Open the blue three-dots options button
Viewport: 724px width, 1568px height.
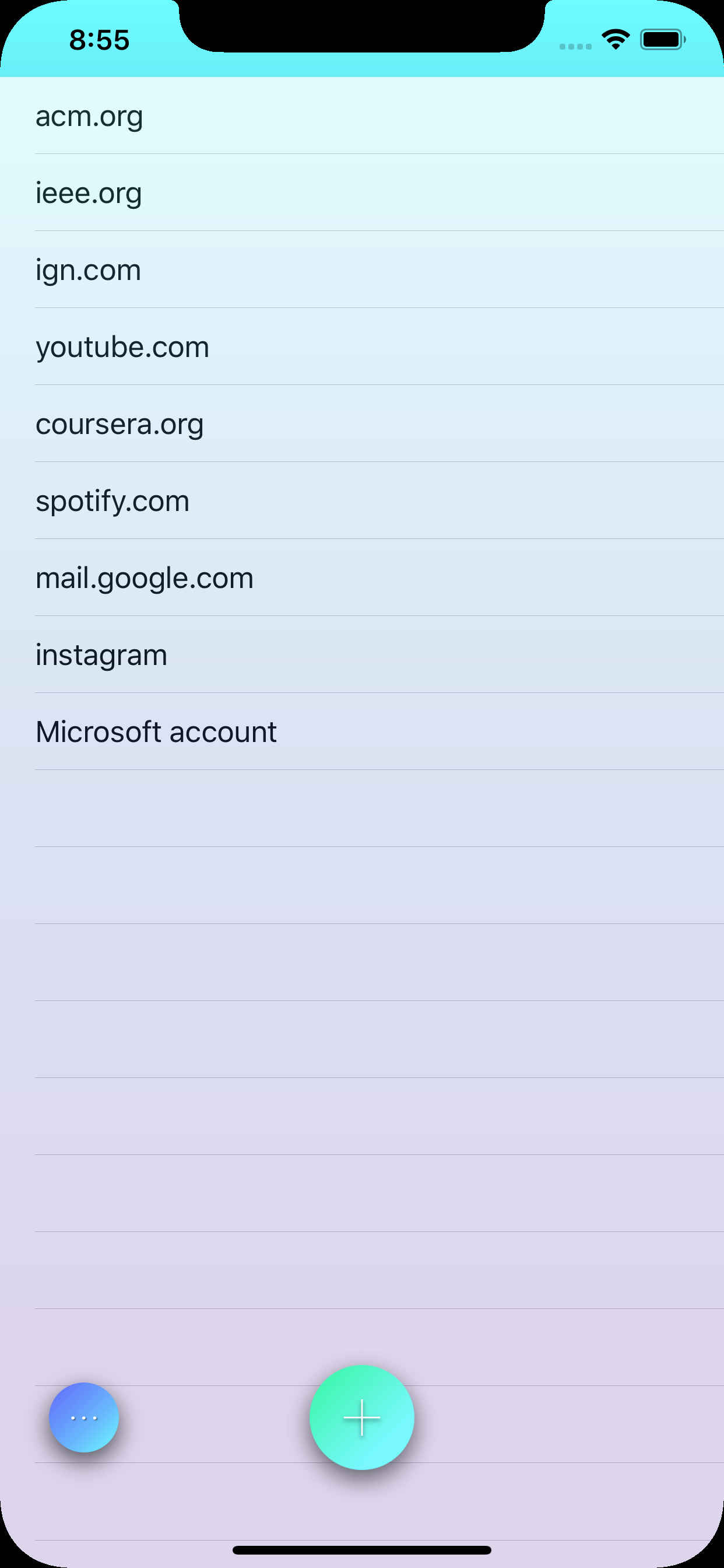coord(84,1417)
